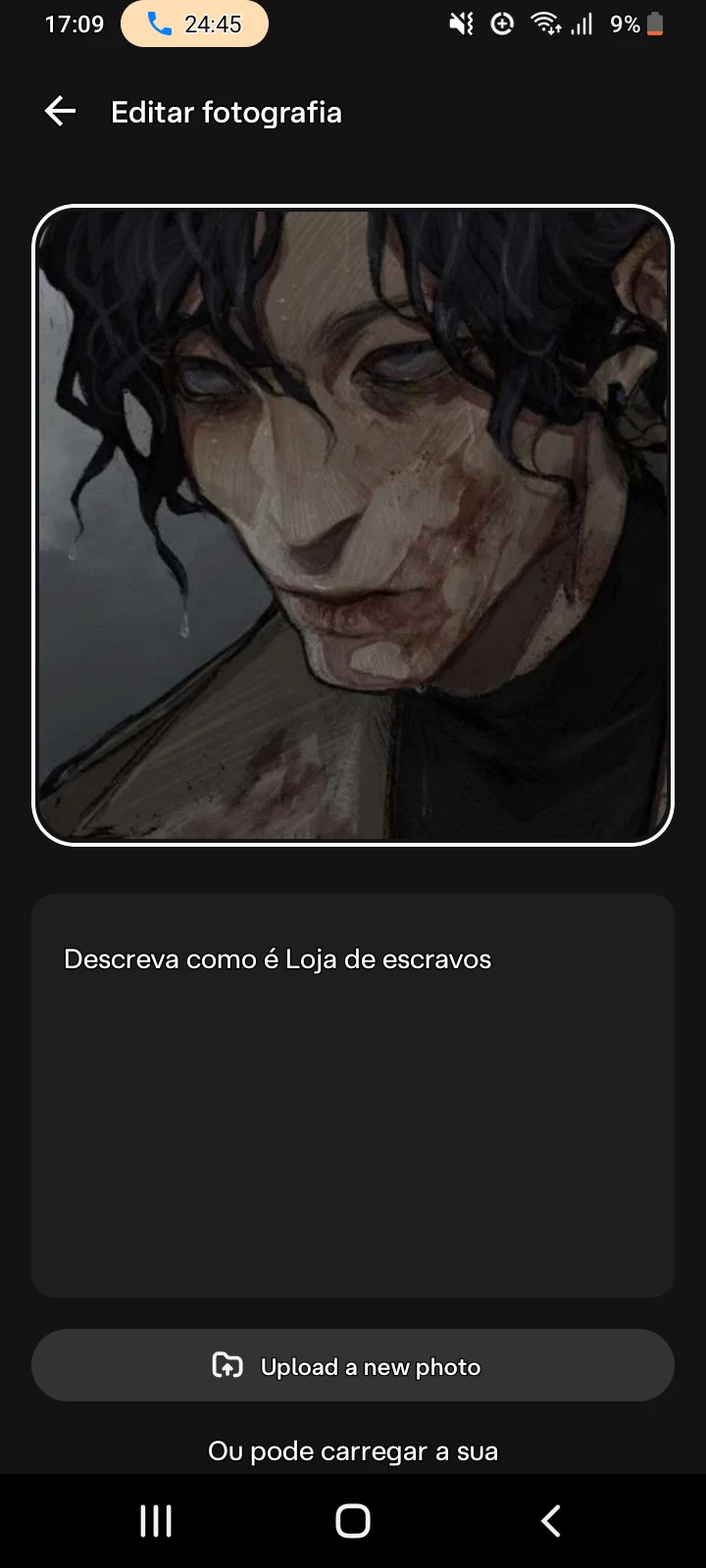Image resolution: width=706 pixels, height=1568 pixels.
Task: Go to the home screen
Action: [x=353, y=1521]
